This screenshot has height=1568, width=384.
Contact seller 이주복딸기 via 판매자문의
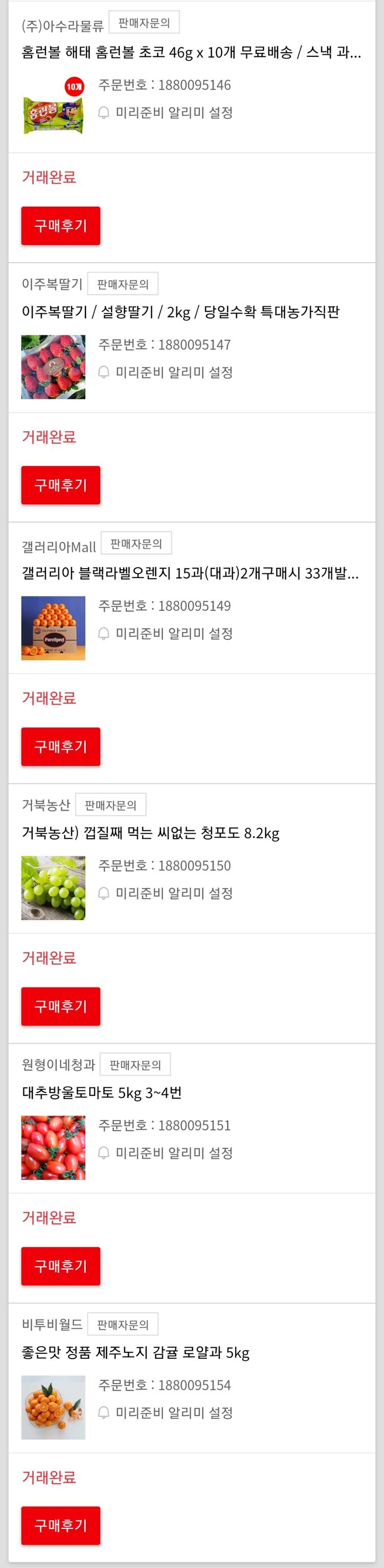pyautogui.click(x=122, y=284)
